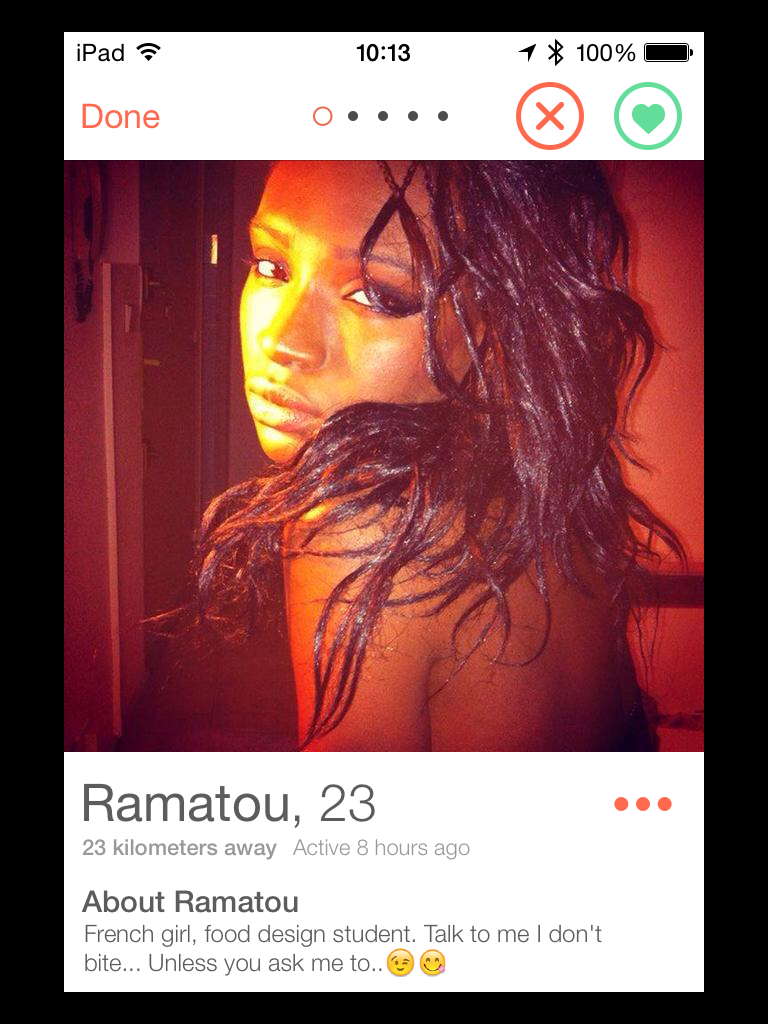Open the three-dot options menu
Viewport: 768px width, 1024px height.
pos(642,804)
